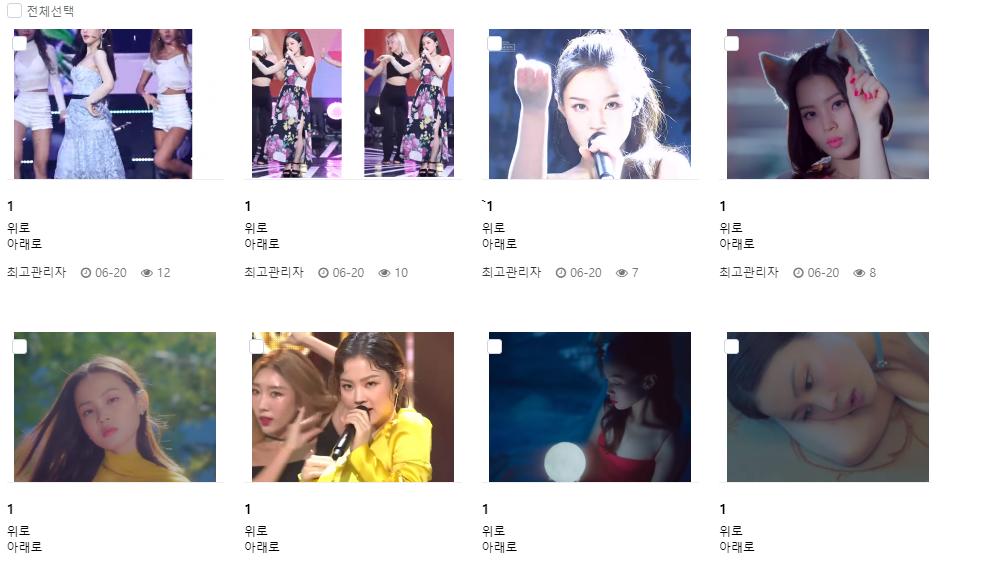Tap 위로 under the post titled `1
This screenshot has height=566, width=982.
click(493, 228)
